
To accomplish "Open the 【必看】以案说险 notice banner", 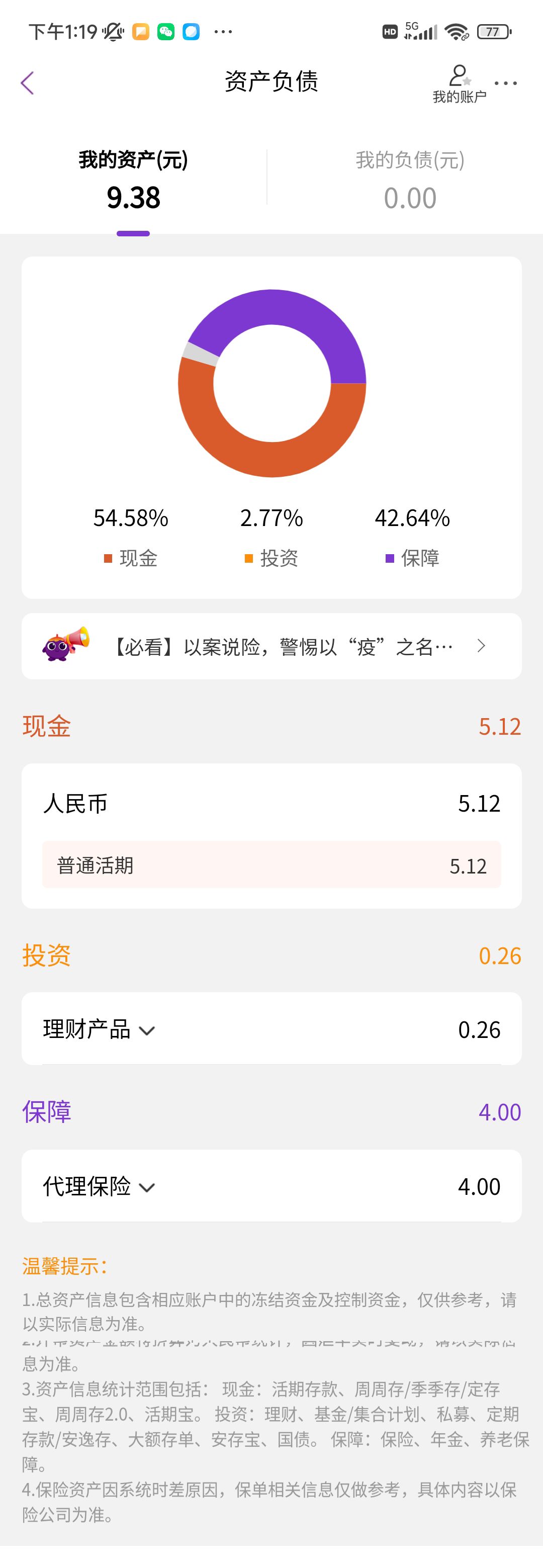I will click(x=271, y=646).
